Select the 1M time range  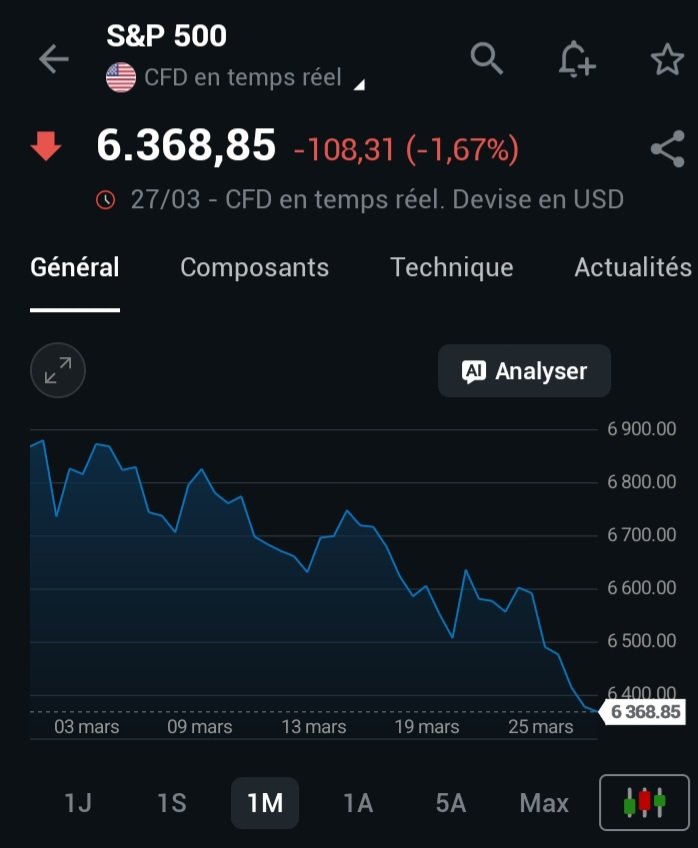(x=265, y=803)
